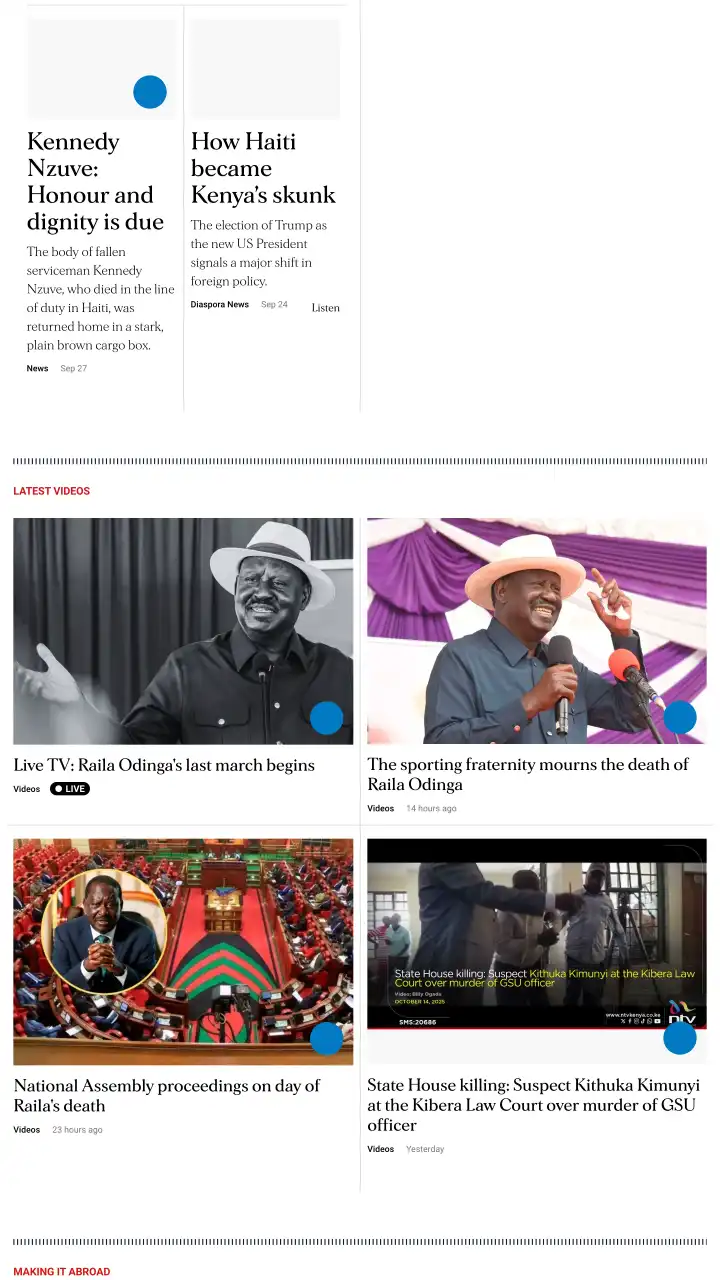Viewport: 720px width, 1280px height.
Task: Open the headline 'The sporting fraternity mourns the death of Raila Odinga'
Action: tap(530, 774)
